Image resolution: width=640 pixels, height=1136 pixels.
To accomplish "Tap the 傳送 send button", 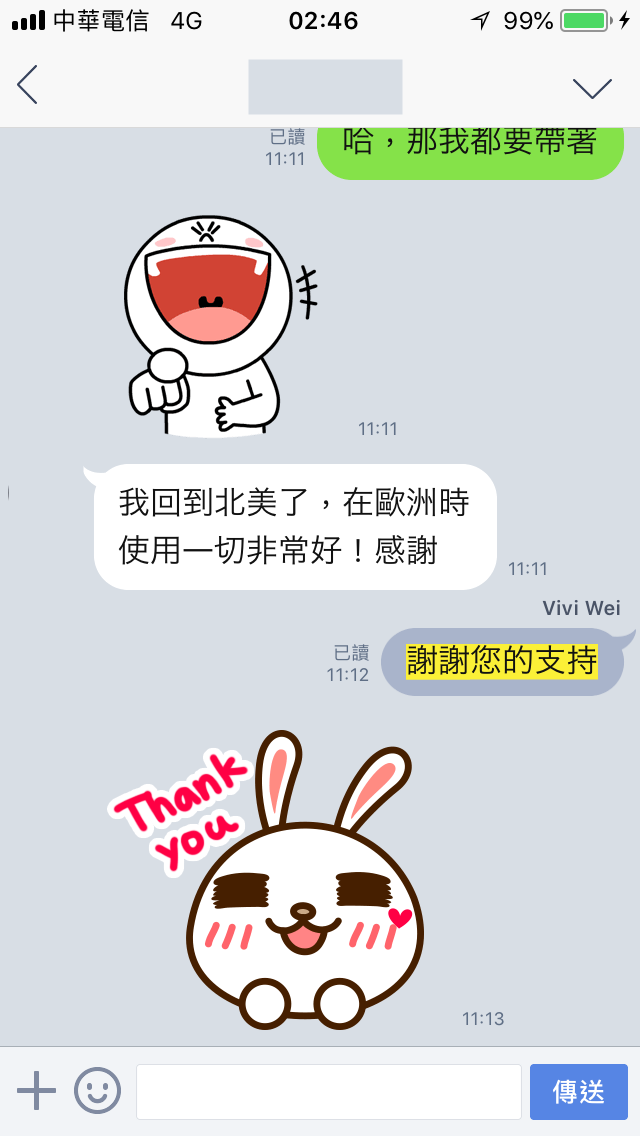I will 578,1091.
